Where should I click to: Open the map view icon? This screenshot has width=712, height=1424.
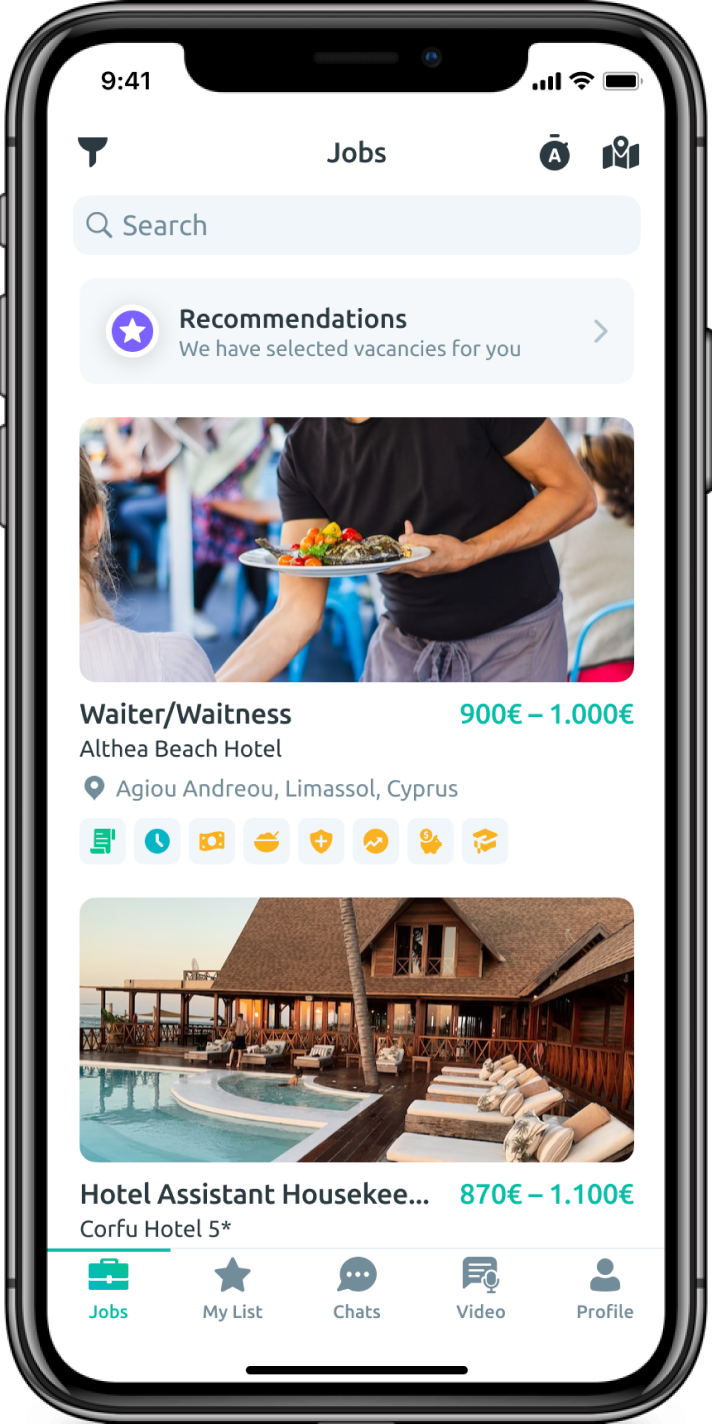point(620,154)
